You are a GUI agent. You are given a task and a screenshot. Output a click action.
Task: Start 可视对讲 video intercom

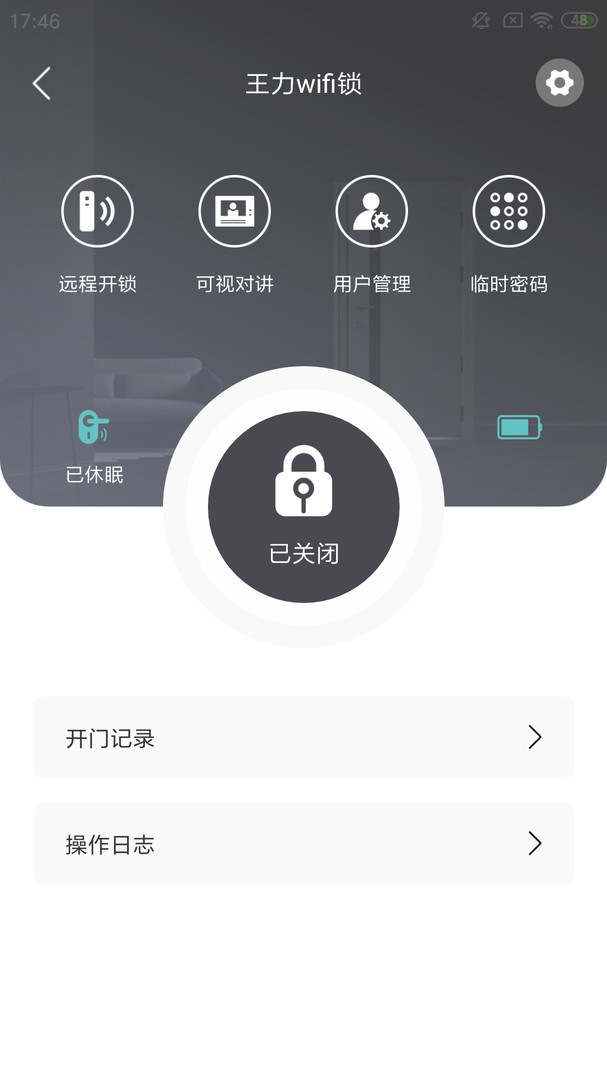[234, 212]
